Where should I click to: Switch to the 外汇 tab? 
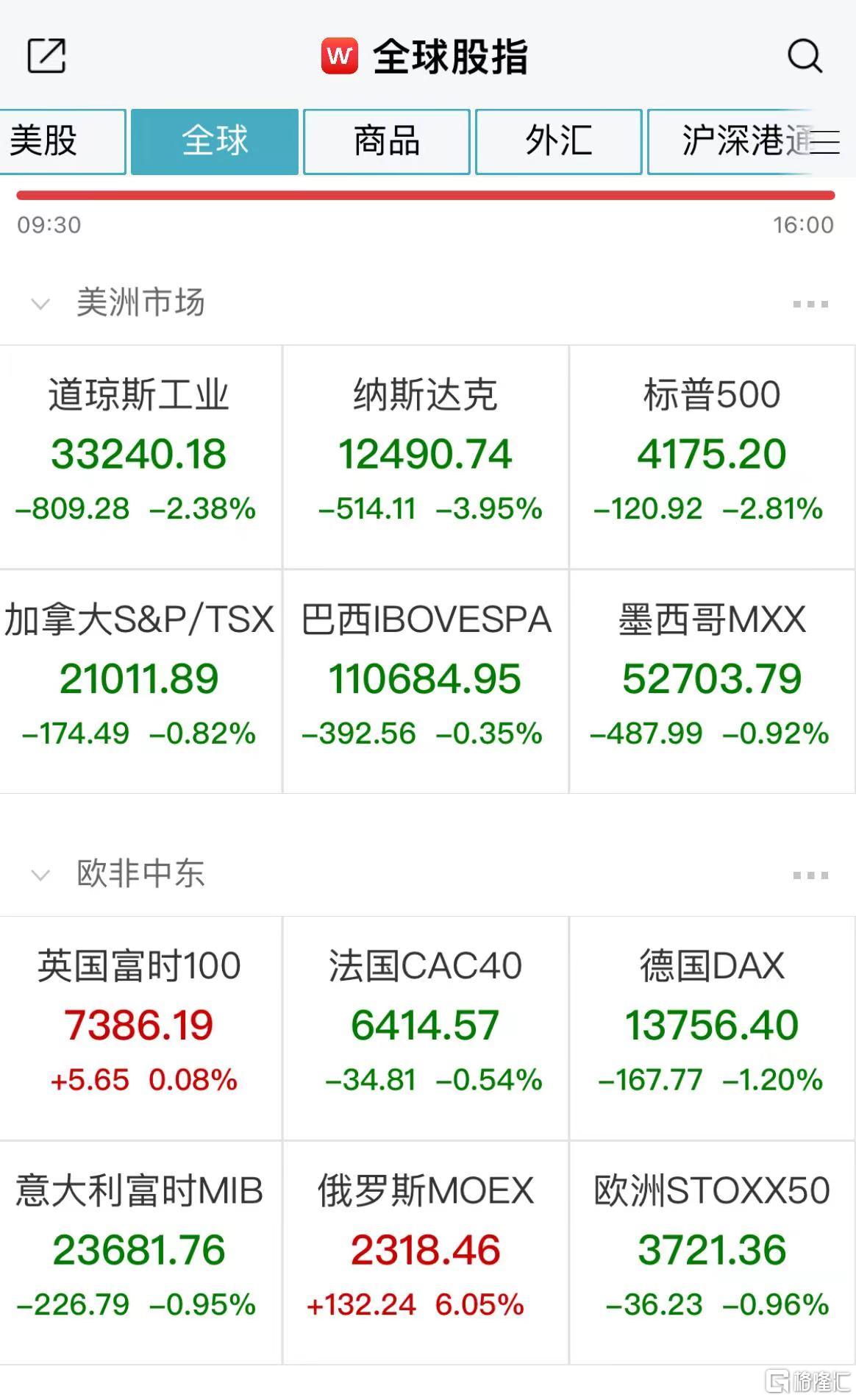point(559,141)
